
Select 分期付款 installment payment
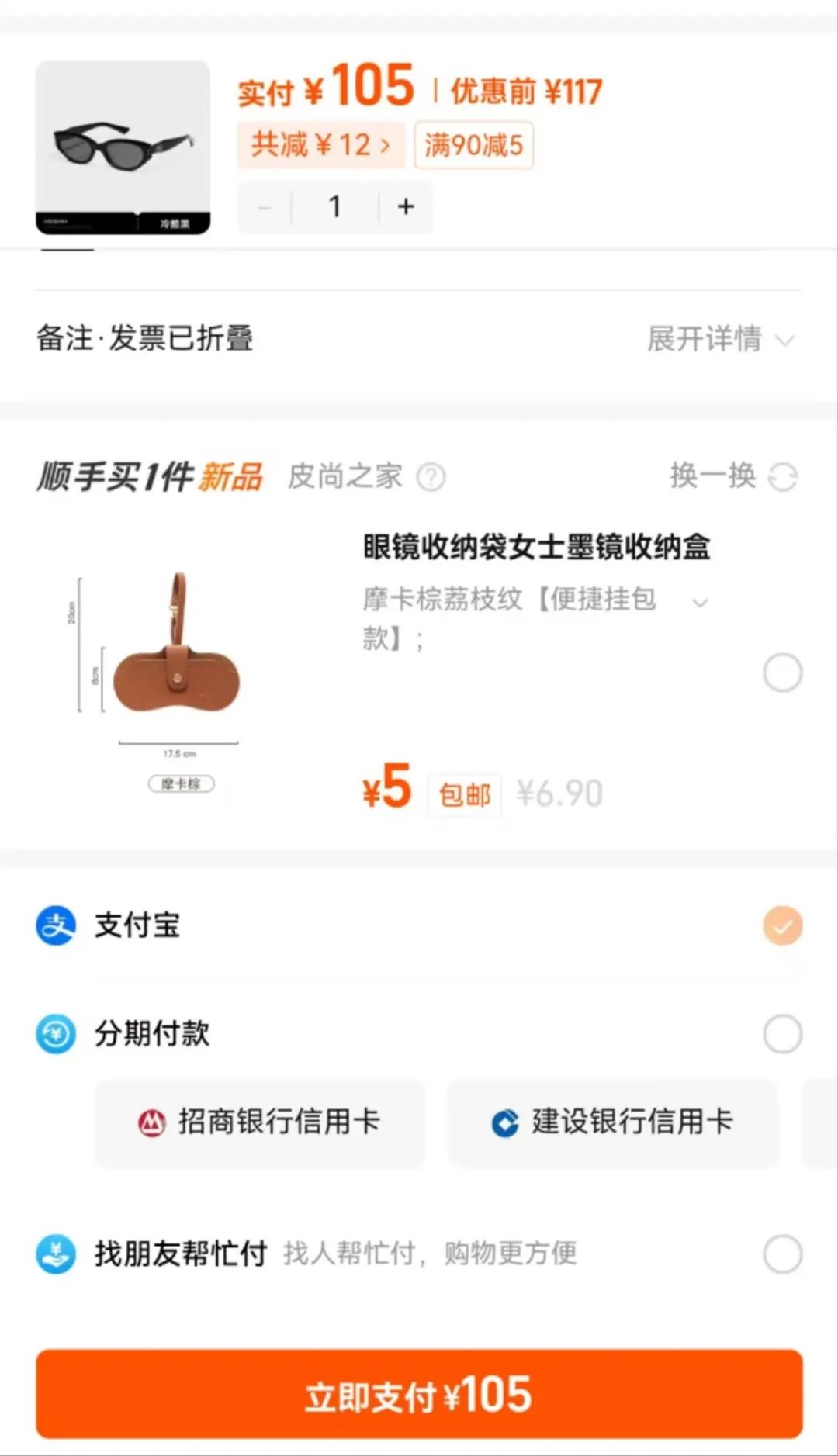(782, 1034)
